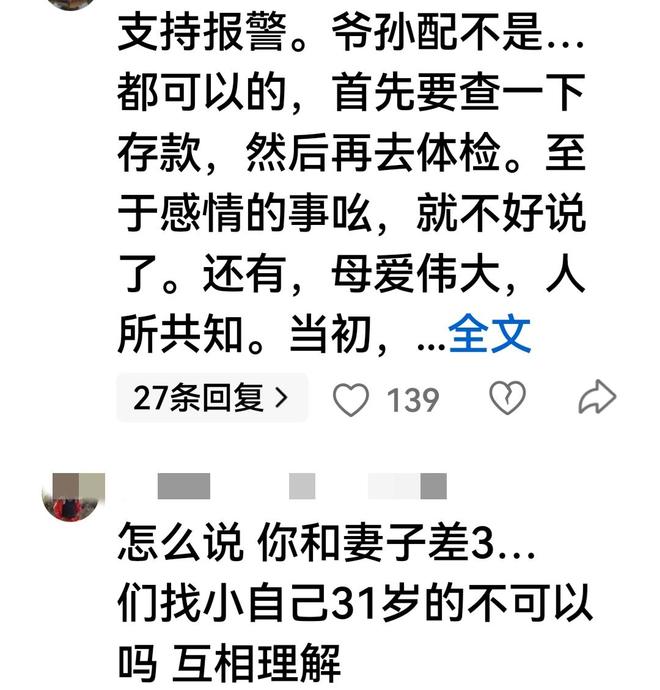This screenshot has width=660, height=690.
Task: Like the comment with 139 likes
Action: pos(351,400)
